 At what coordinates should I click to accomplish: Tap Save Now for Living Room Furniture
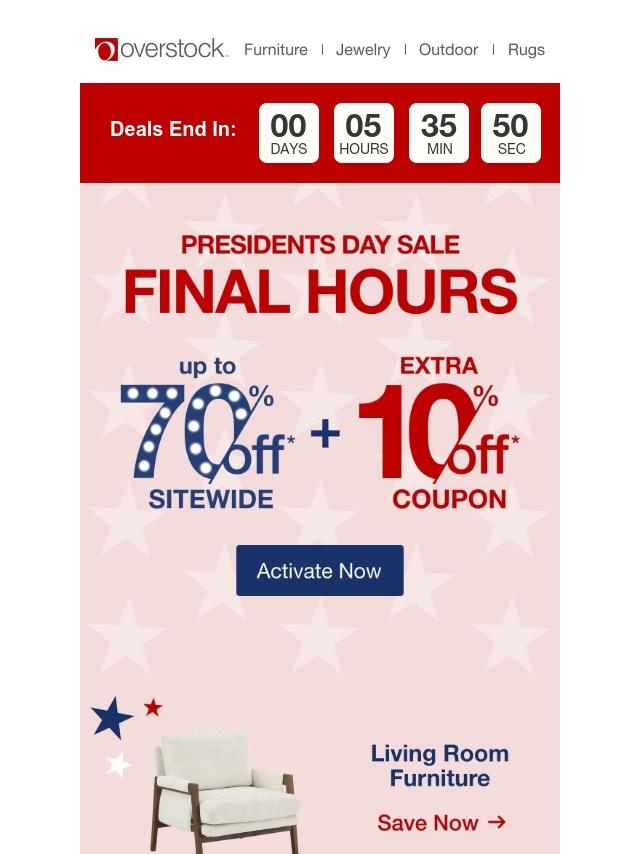click(x=441, y=822)
